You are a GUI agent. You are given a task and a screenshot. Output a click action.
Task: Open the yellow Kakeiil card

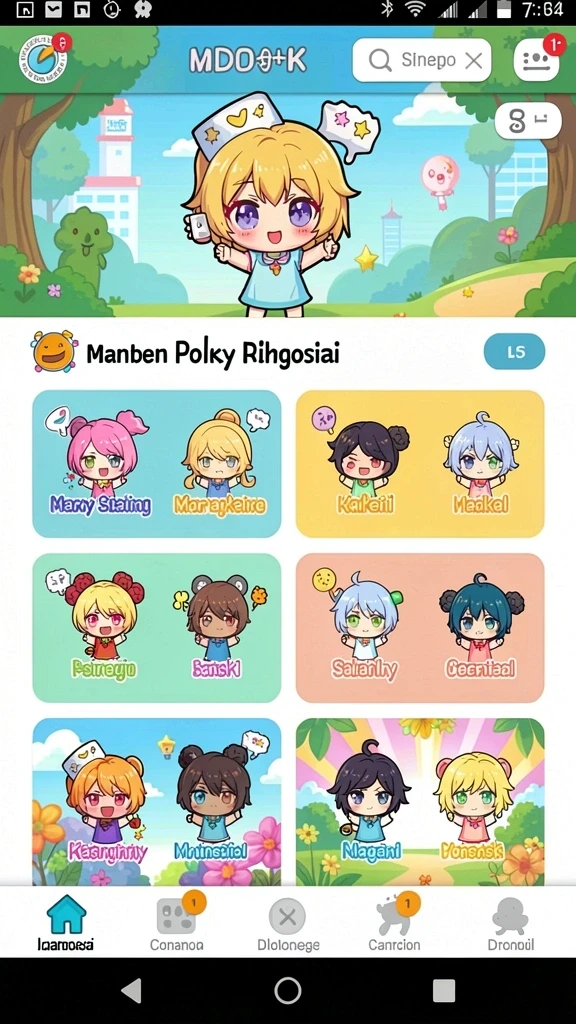[420, 464]
